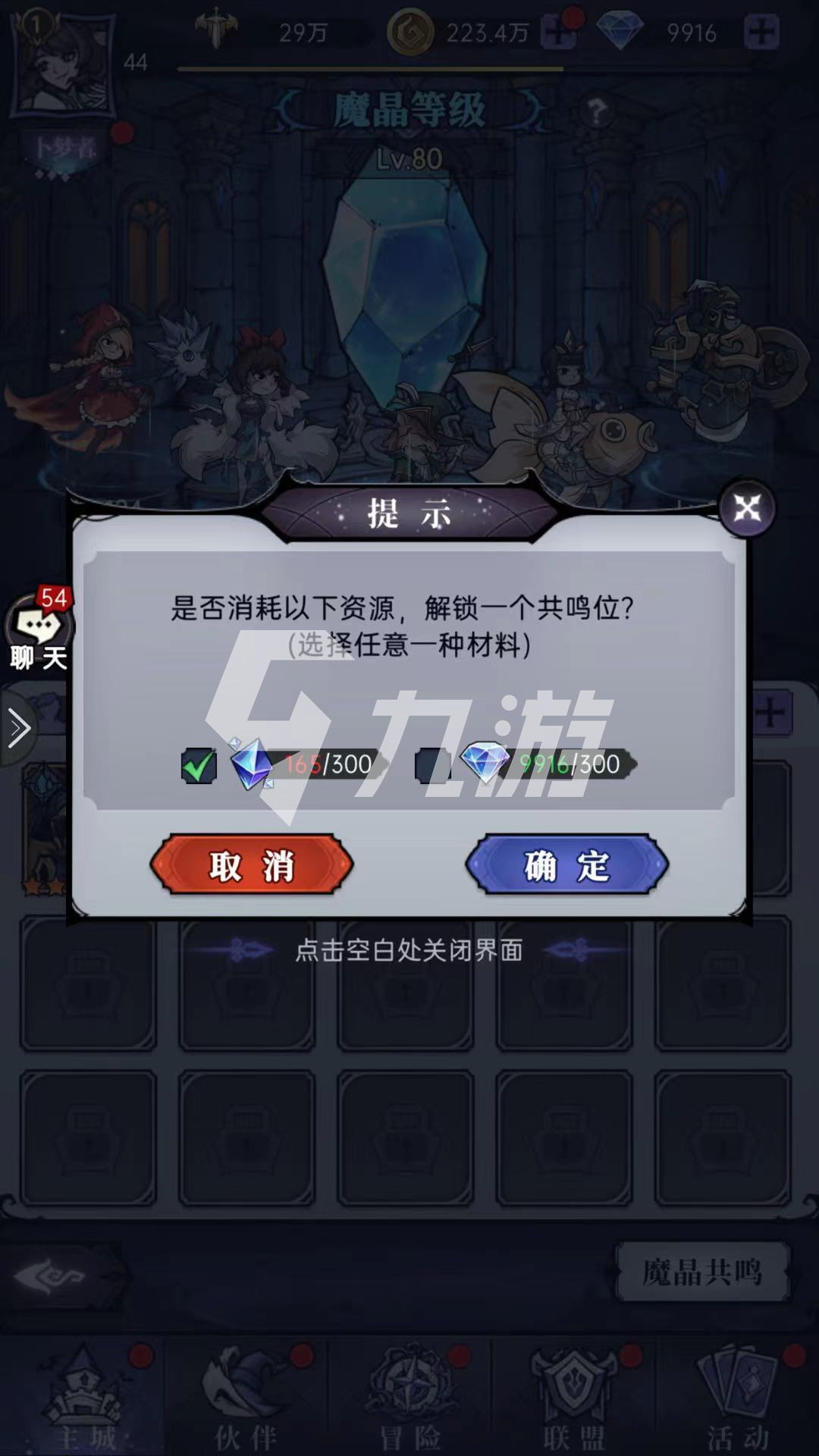Uncheck the magic crystal 165/300 checkbox
819x1456 pixels.
199,765
